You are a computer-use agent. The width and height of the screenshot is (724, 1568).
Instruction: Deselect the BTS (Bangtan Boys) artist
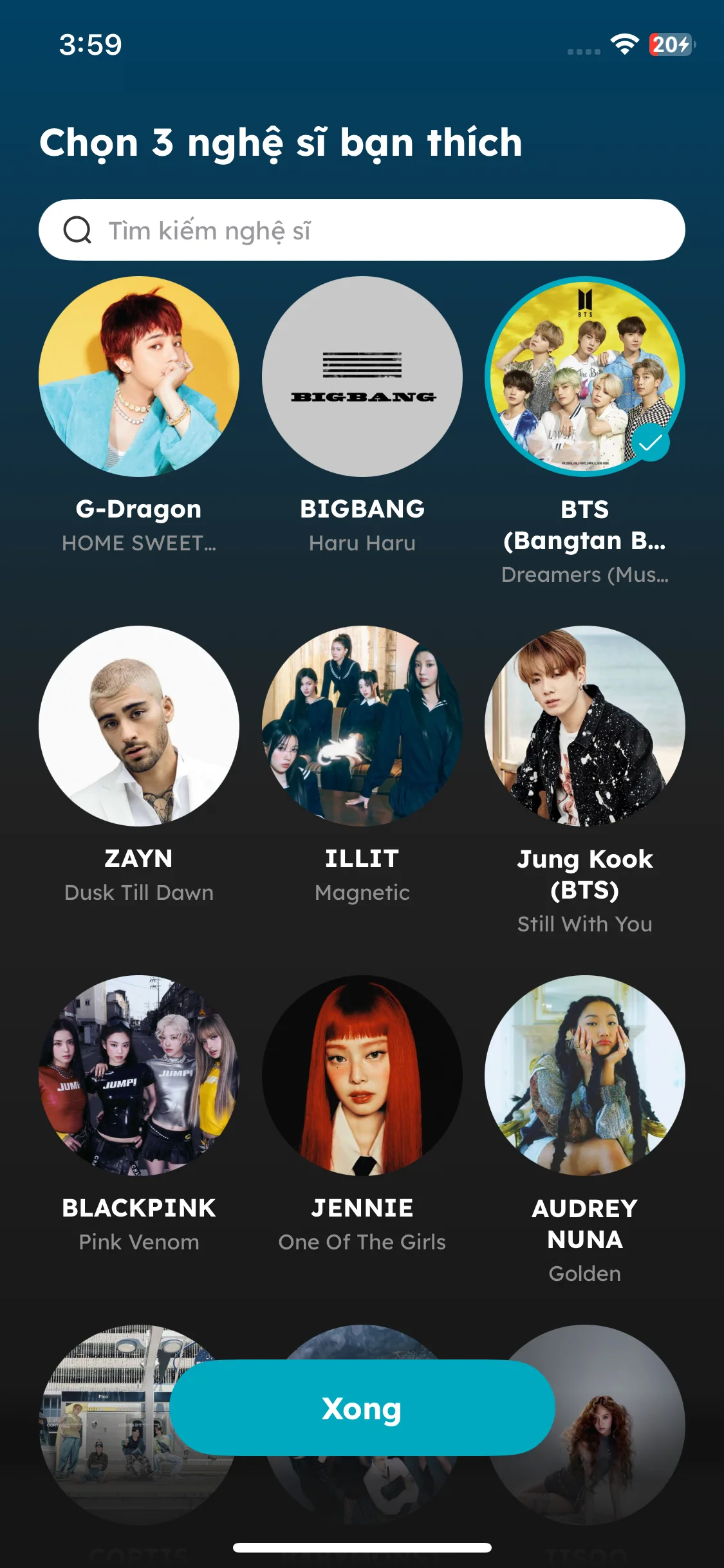[584, 377]
